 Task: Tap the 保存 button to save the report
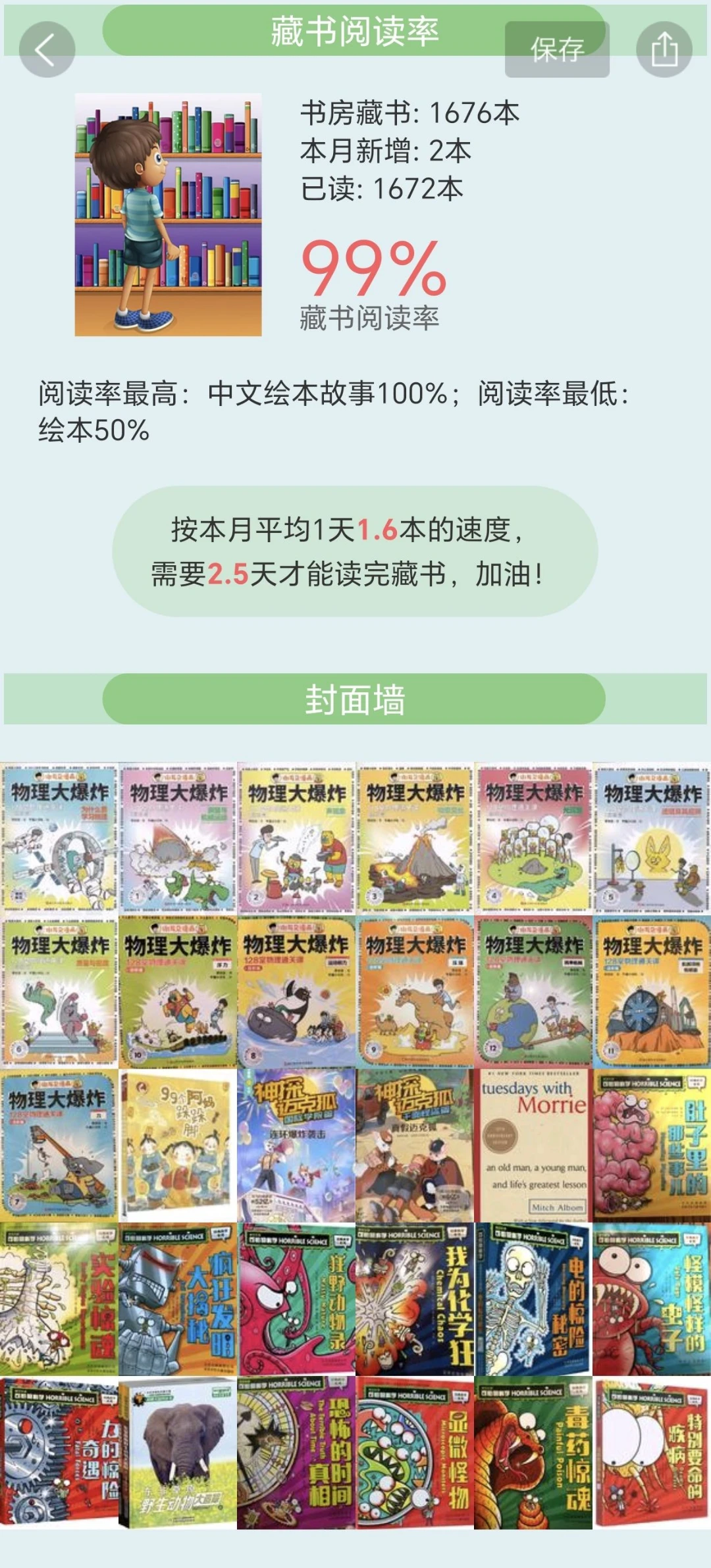(x=557, y=49)
